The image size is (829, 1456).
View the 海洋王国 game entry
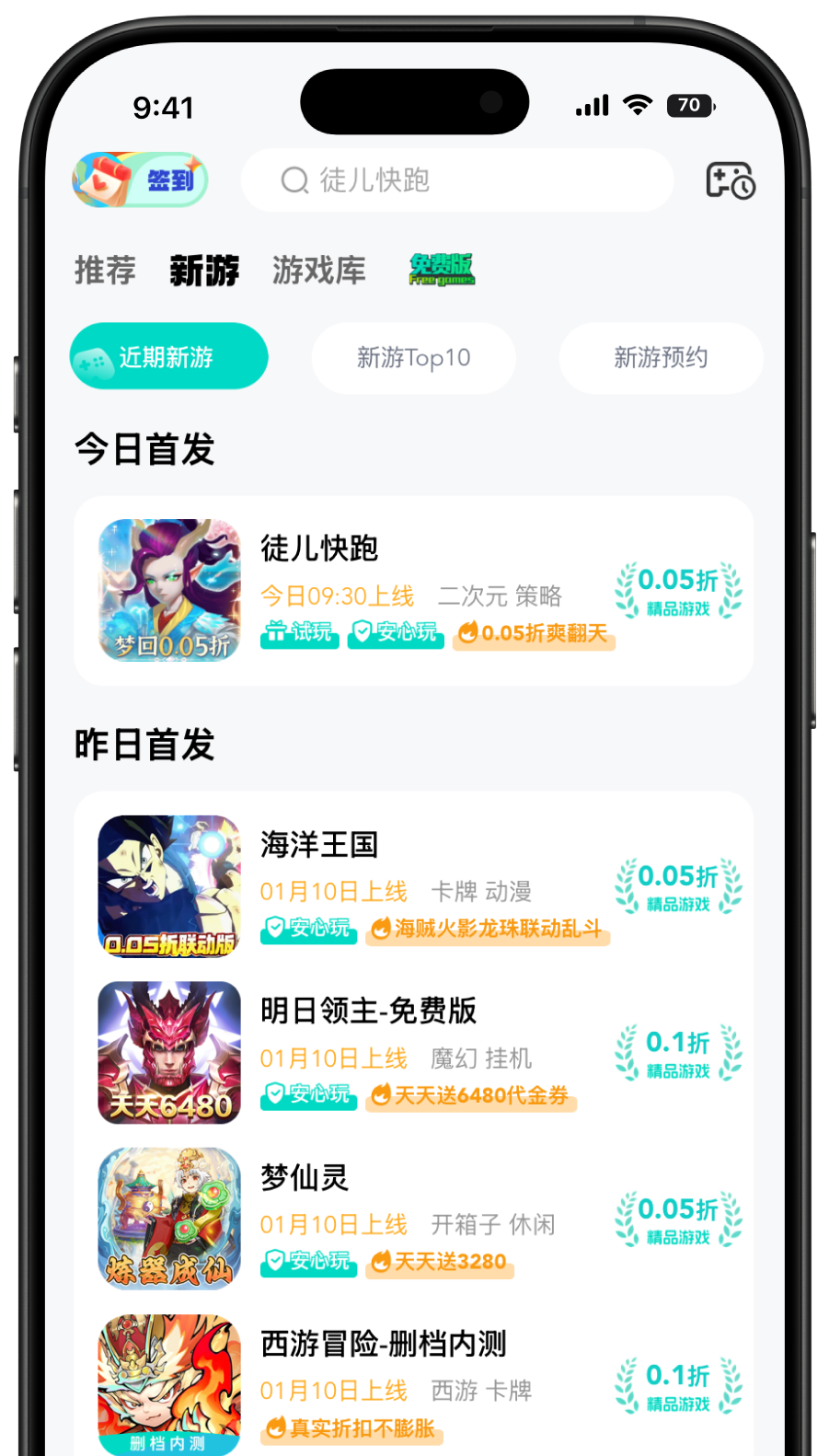413,886
